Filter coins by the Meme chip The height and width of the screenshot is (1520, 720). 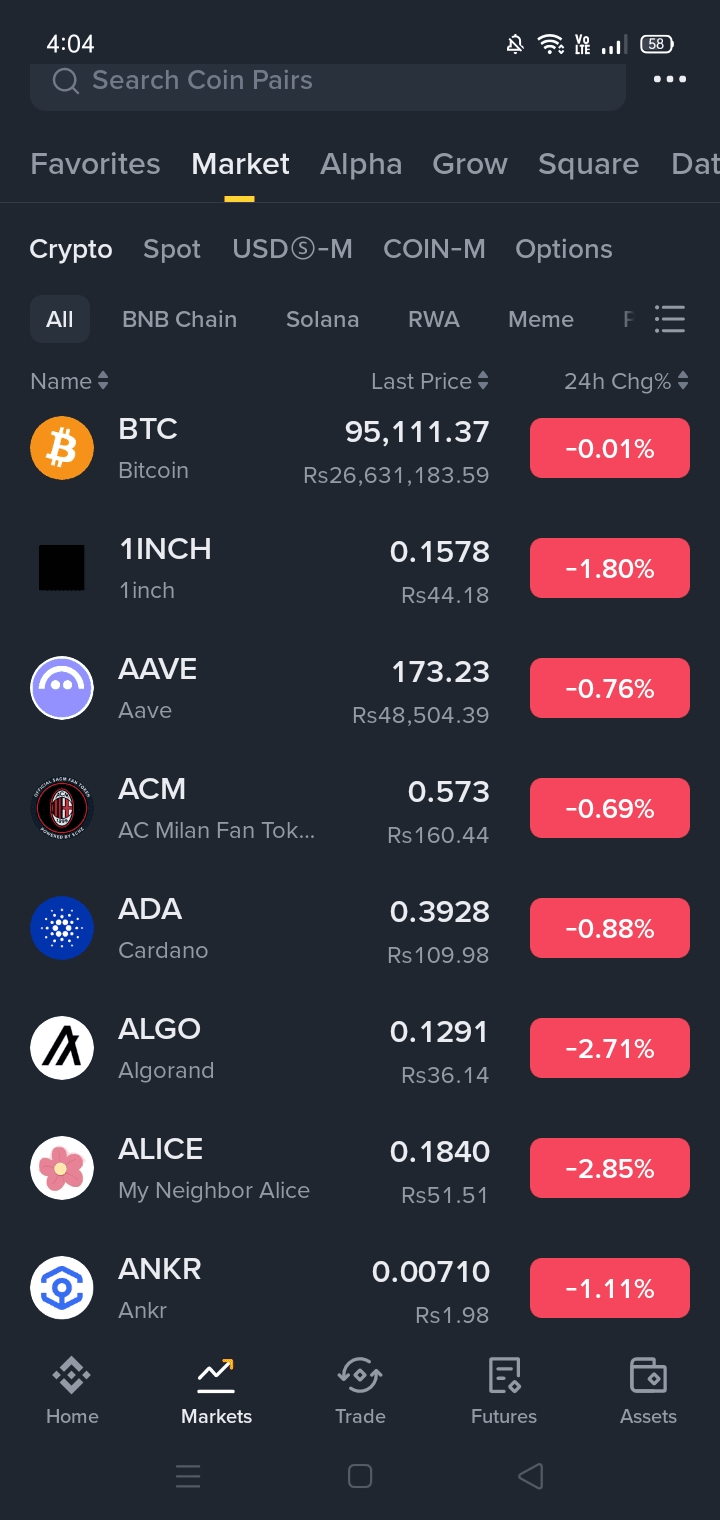[x=541, y=319]
